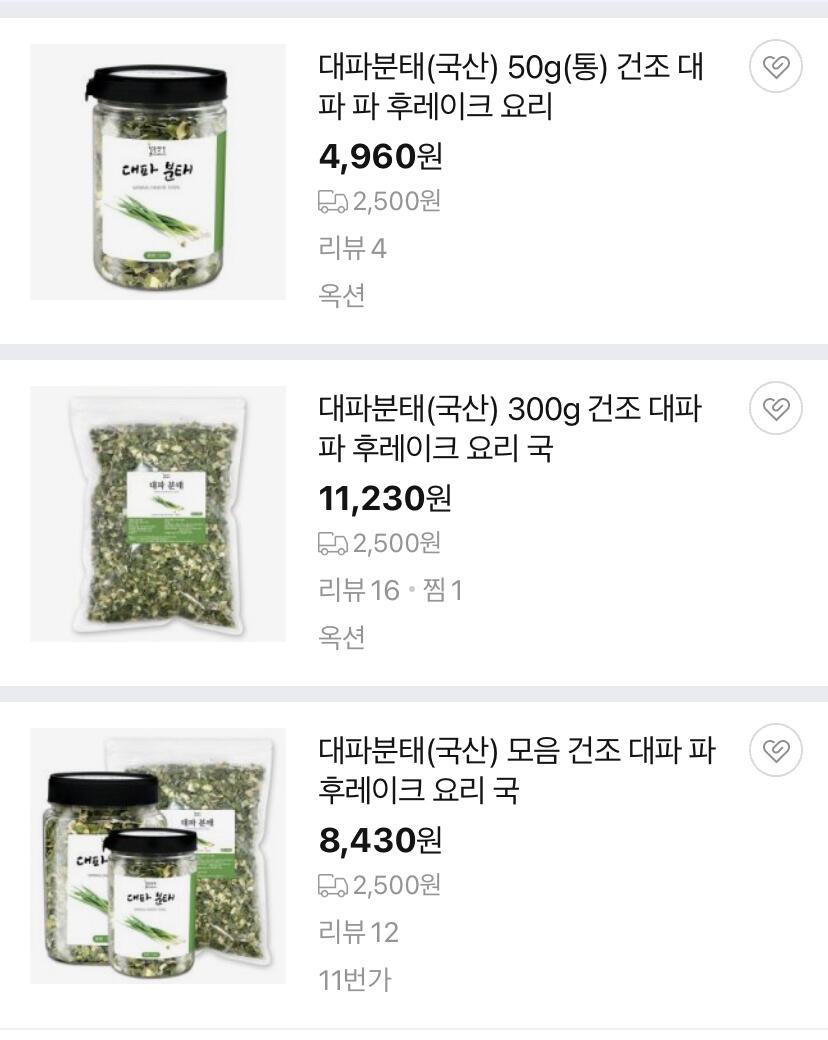Save the 300g 대파분태 product with heart
The width and height of the screenshot is (828, 1040).
click(x=776, y=409)
